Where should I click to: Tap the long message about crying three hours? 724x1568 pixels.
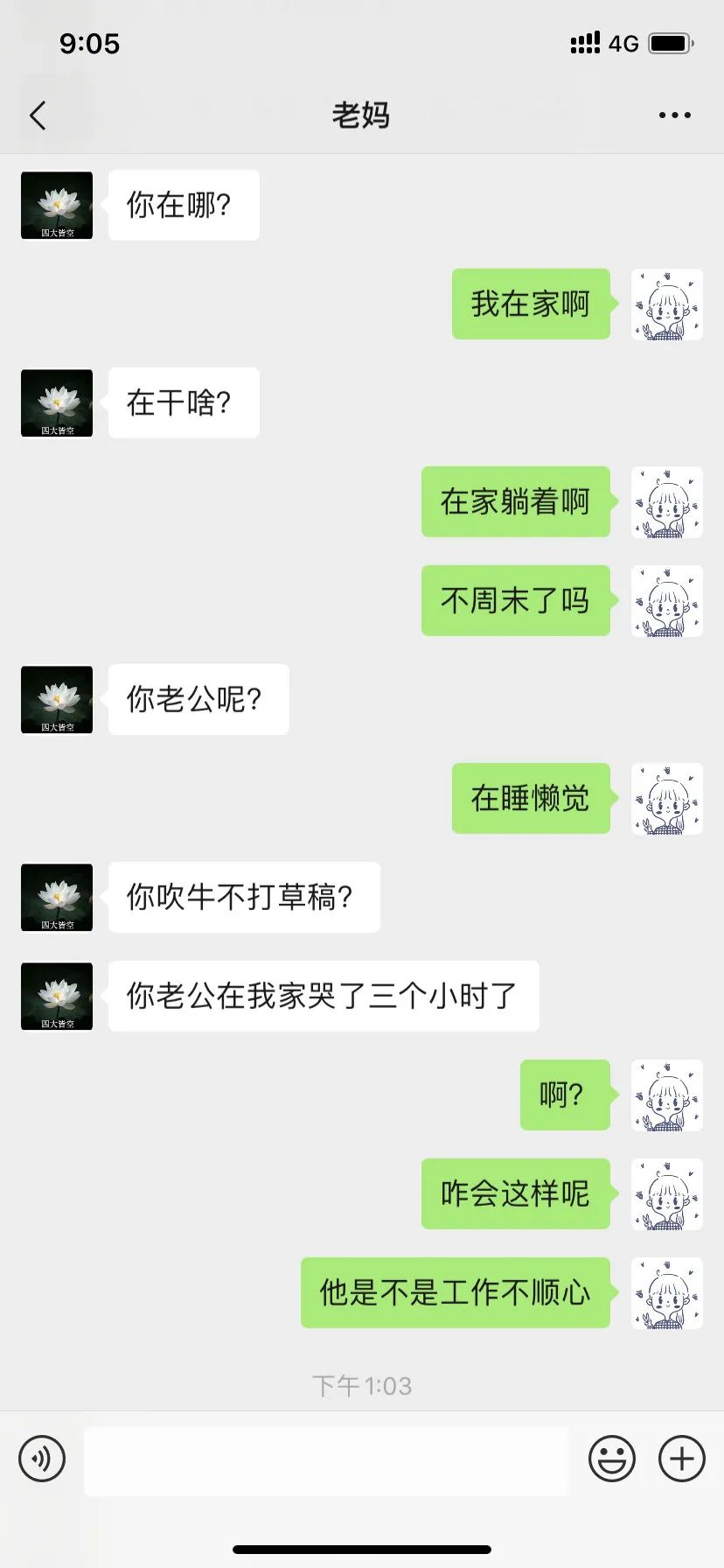tap(323, 996)
